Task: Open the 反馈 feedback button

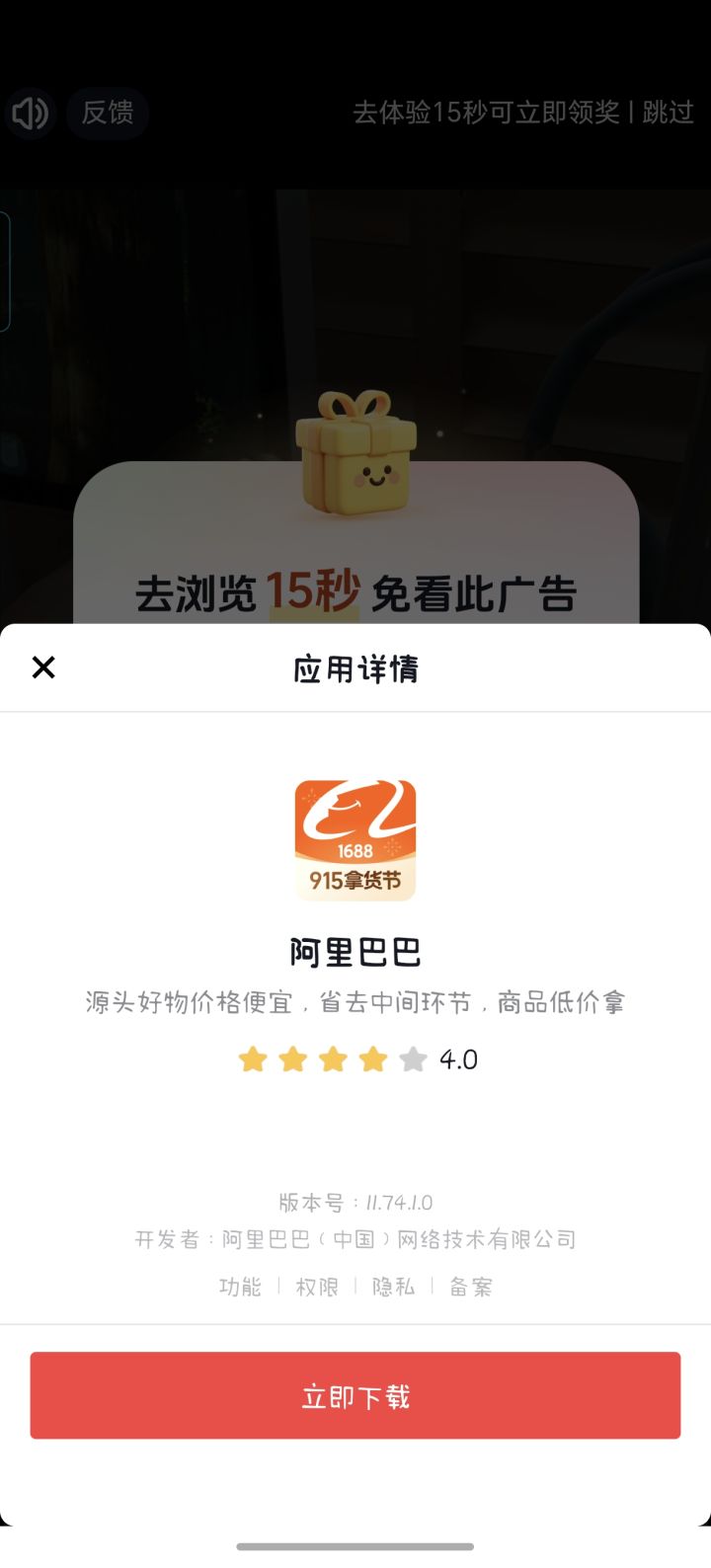Action: click(108, 113)
